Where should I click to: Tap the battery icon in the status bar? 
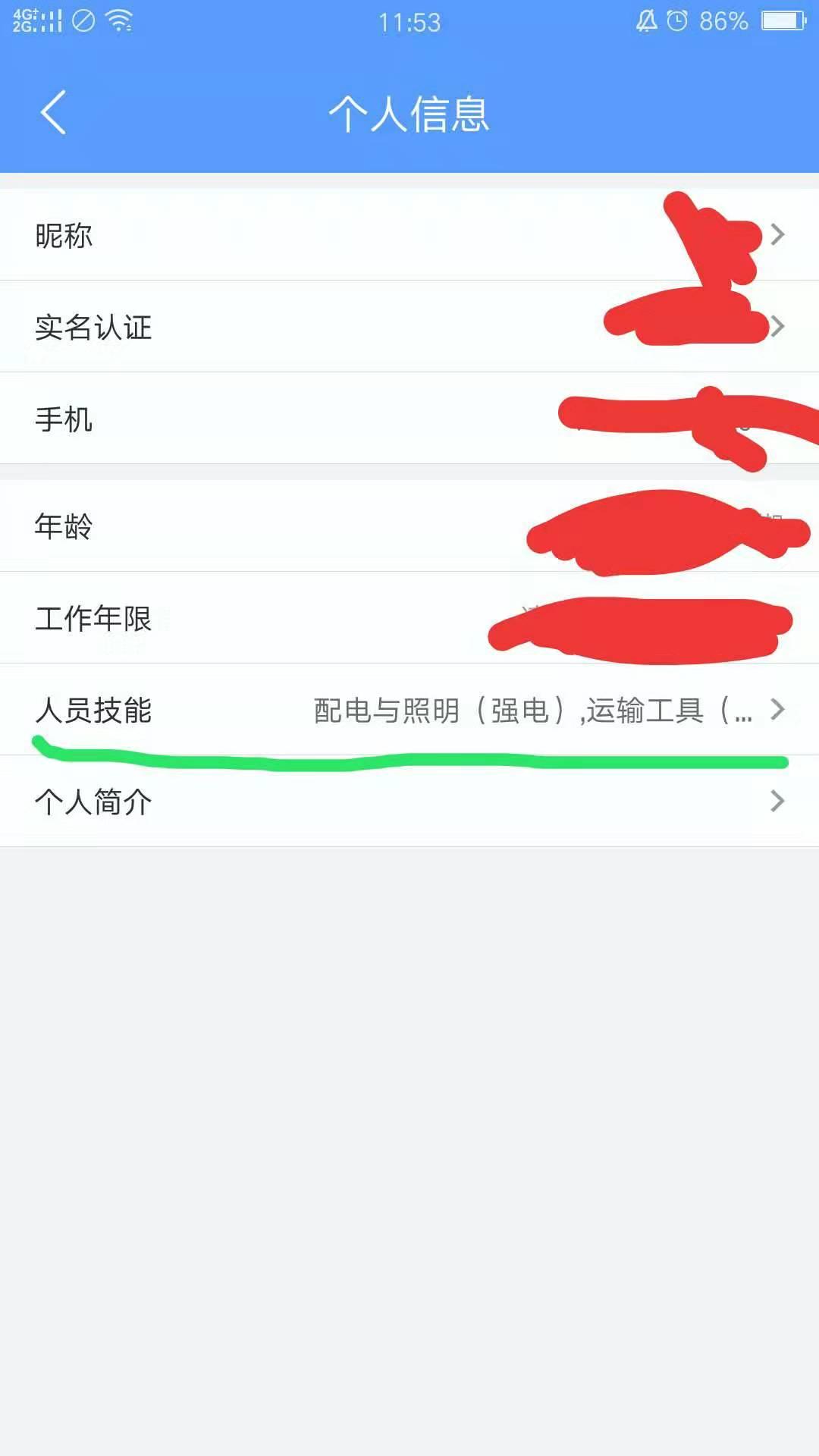pos(783,20)
